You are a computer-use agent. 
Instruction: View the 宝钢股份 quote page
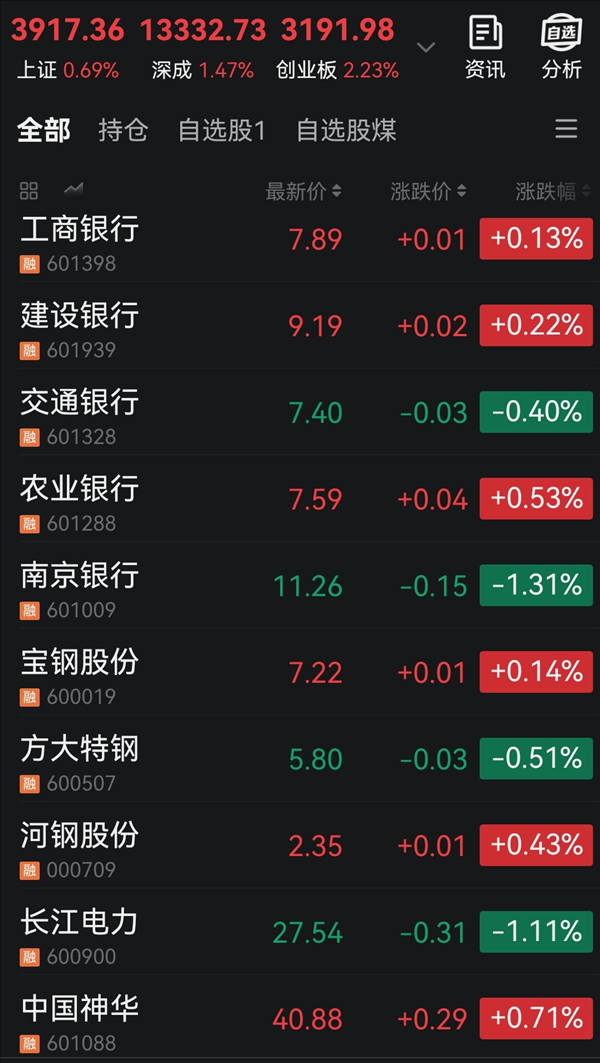click(x=80, y=672)
